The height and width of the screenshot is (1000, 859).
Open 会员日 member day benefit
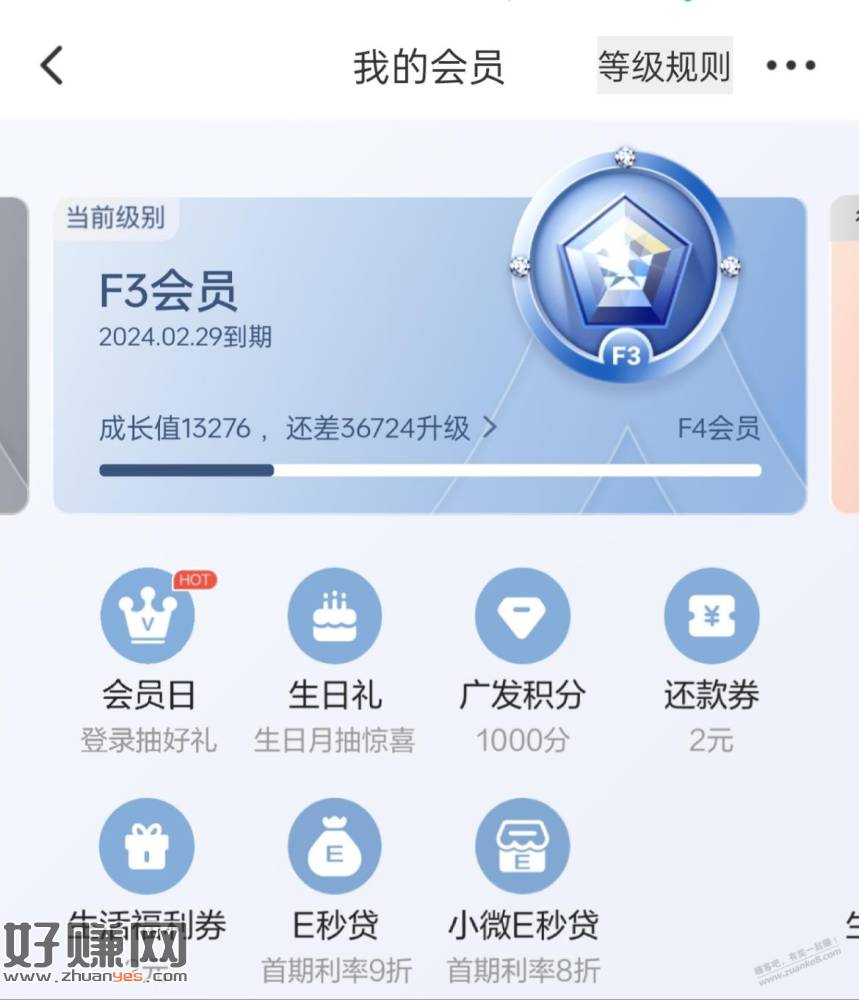point(148,616)
